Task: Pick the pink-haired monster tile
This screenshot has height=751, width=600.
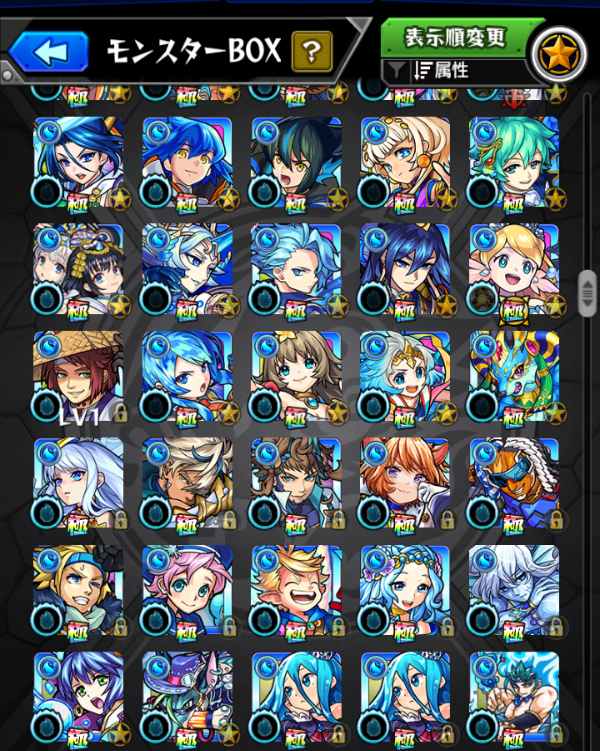Action: [187, 591]
